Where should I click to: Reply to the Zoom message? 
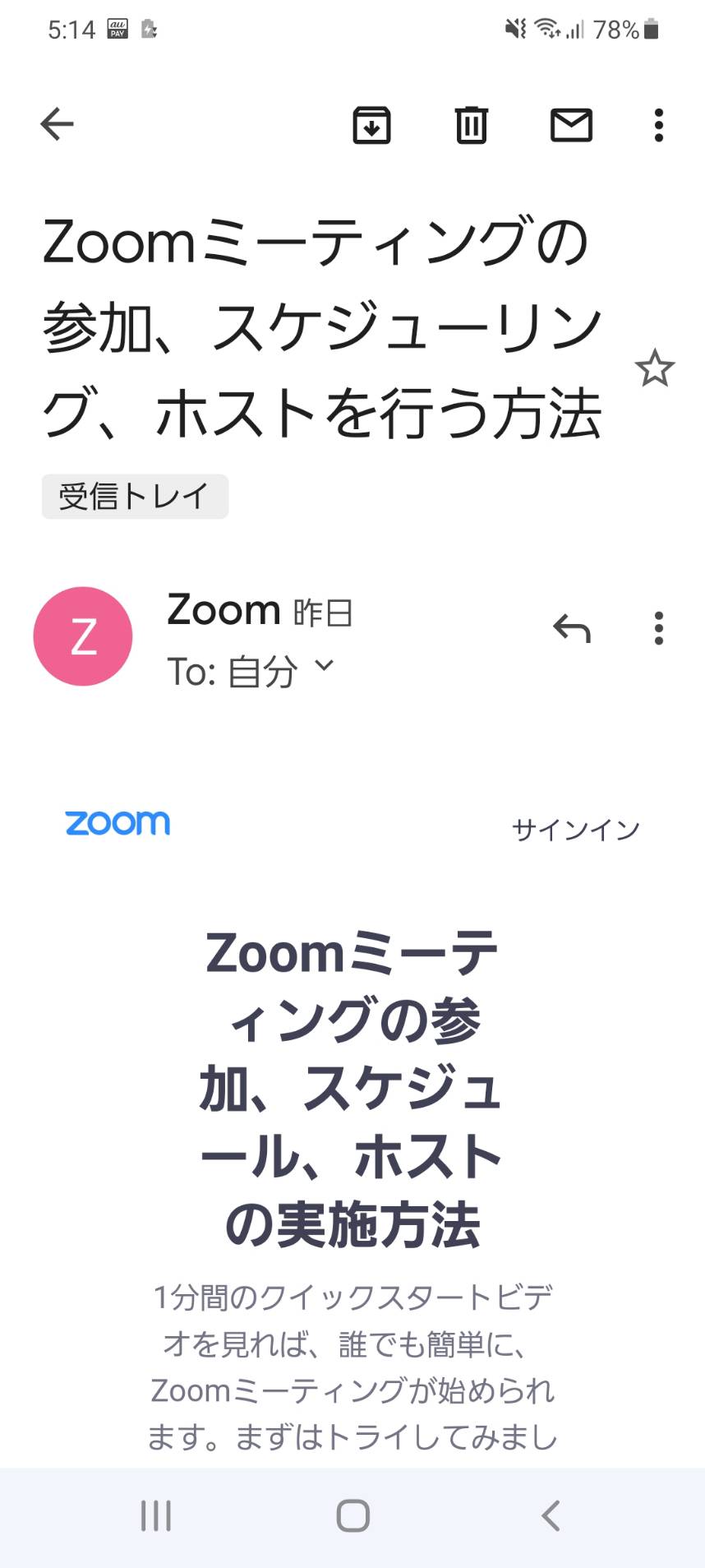[572, 629]
